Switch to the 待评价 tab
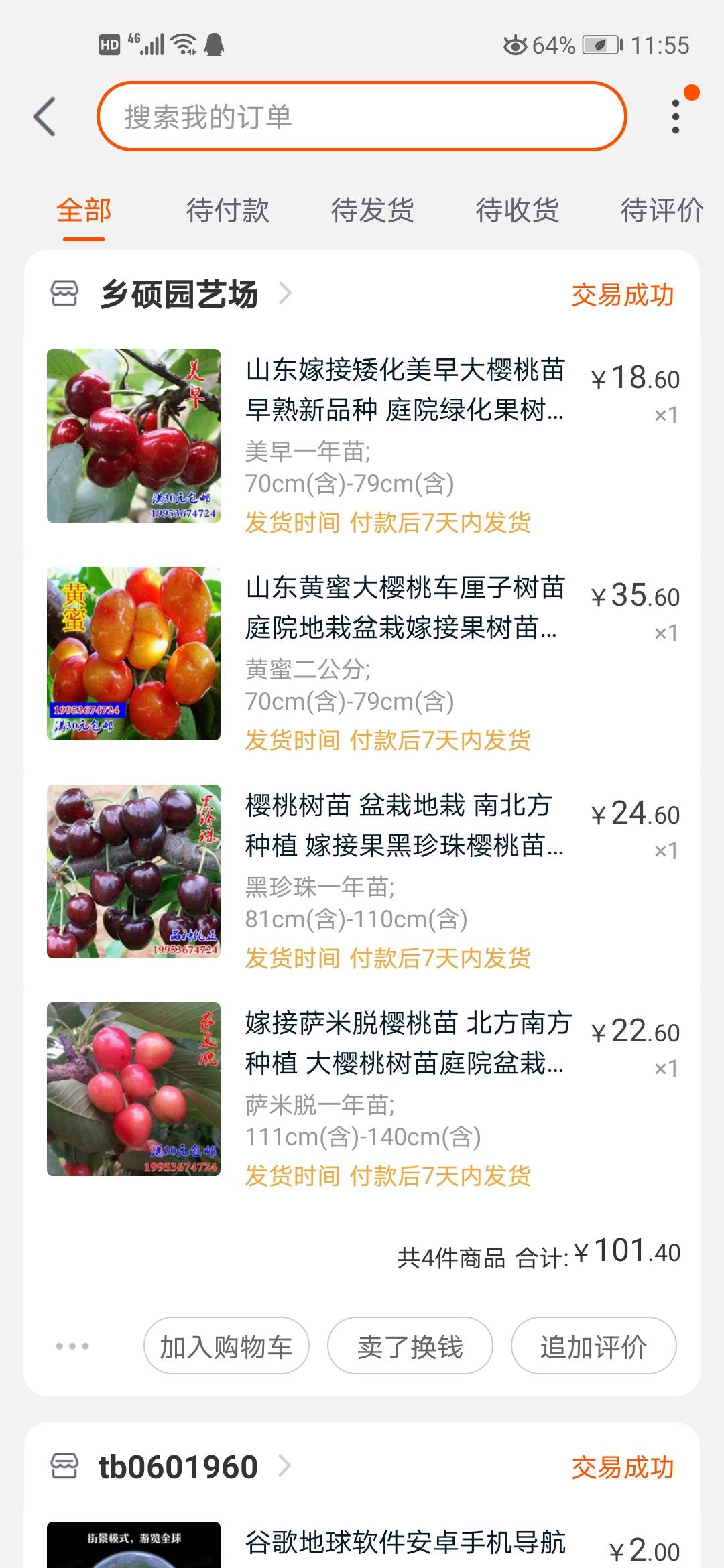724x1568 pixels. click(x=661, y=210)
